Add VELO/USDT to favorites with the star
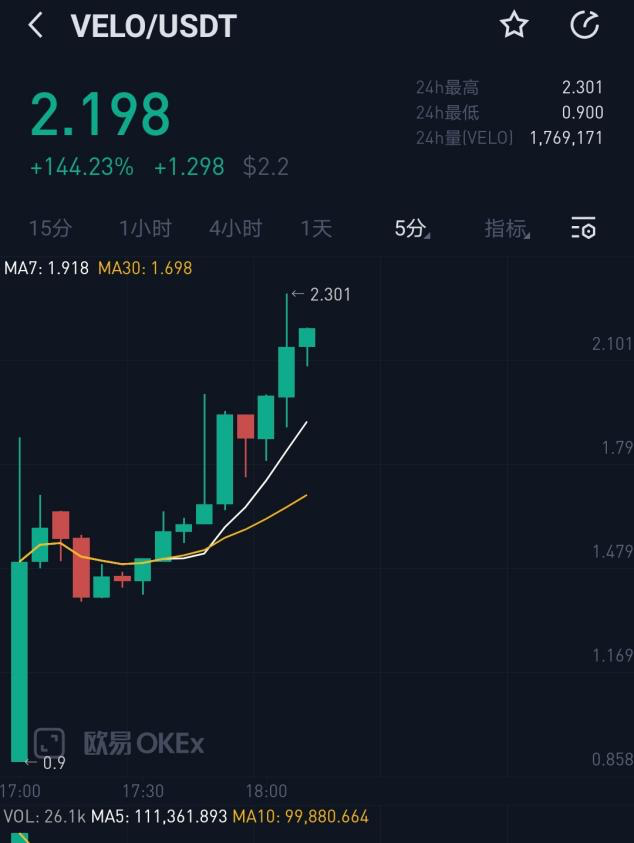Viewport: 634px width, 843px height. pos(514,25)
